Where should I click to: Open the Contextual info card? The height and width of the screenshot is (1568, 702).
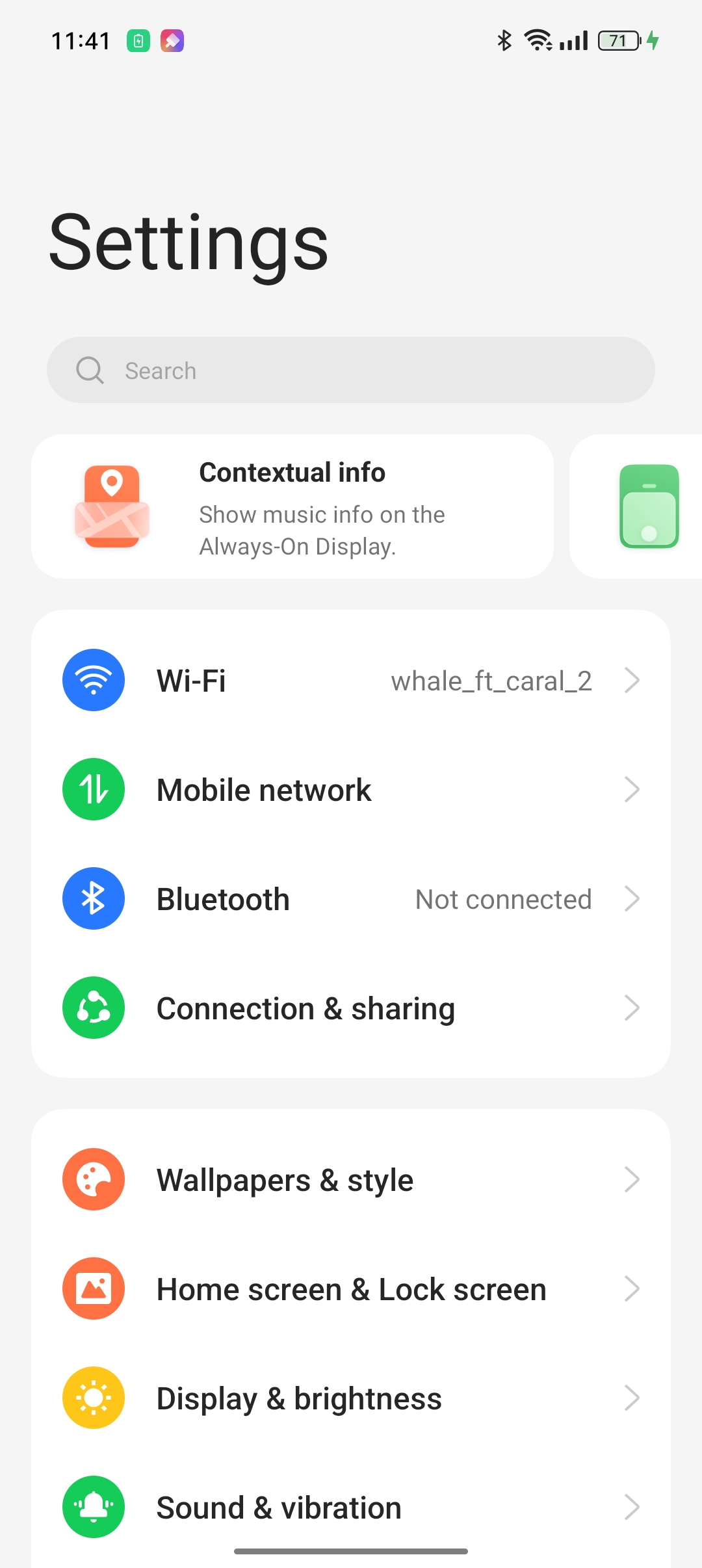click(x=292, y=506)
